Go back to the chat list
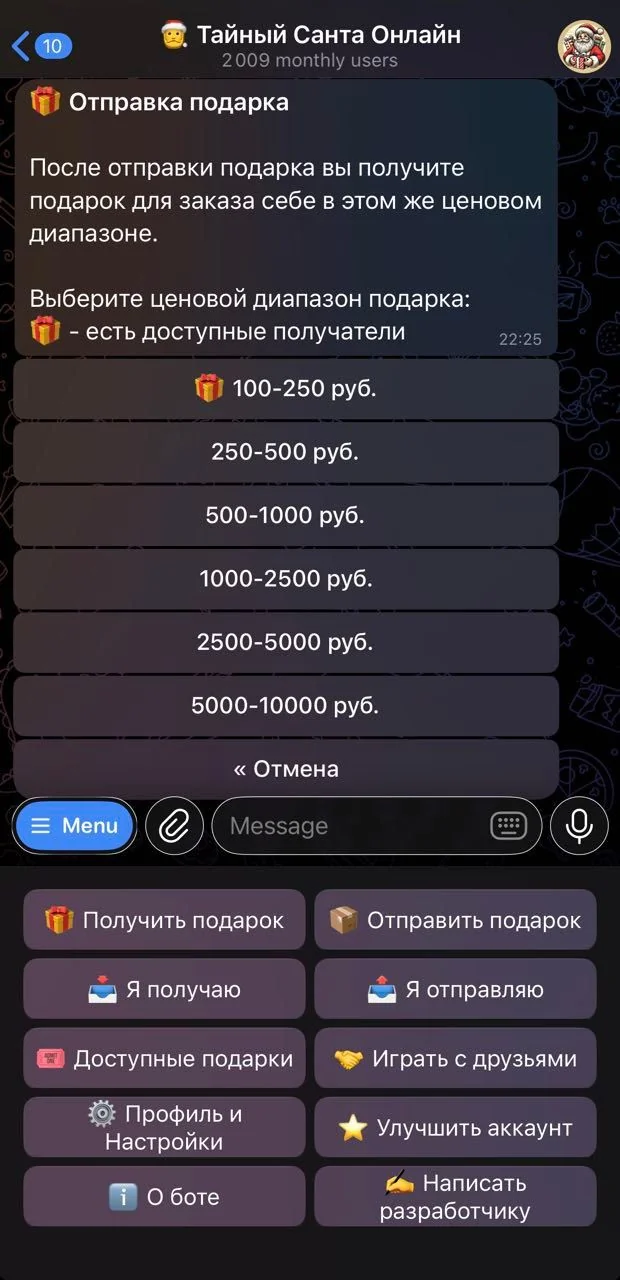620x1280 pixels. tap(41, 46)
